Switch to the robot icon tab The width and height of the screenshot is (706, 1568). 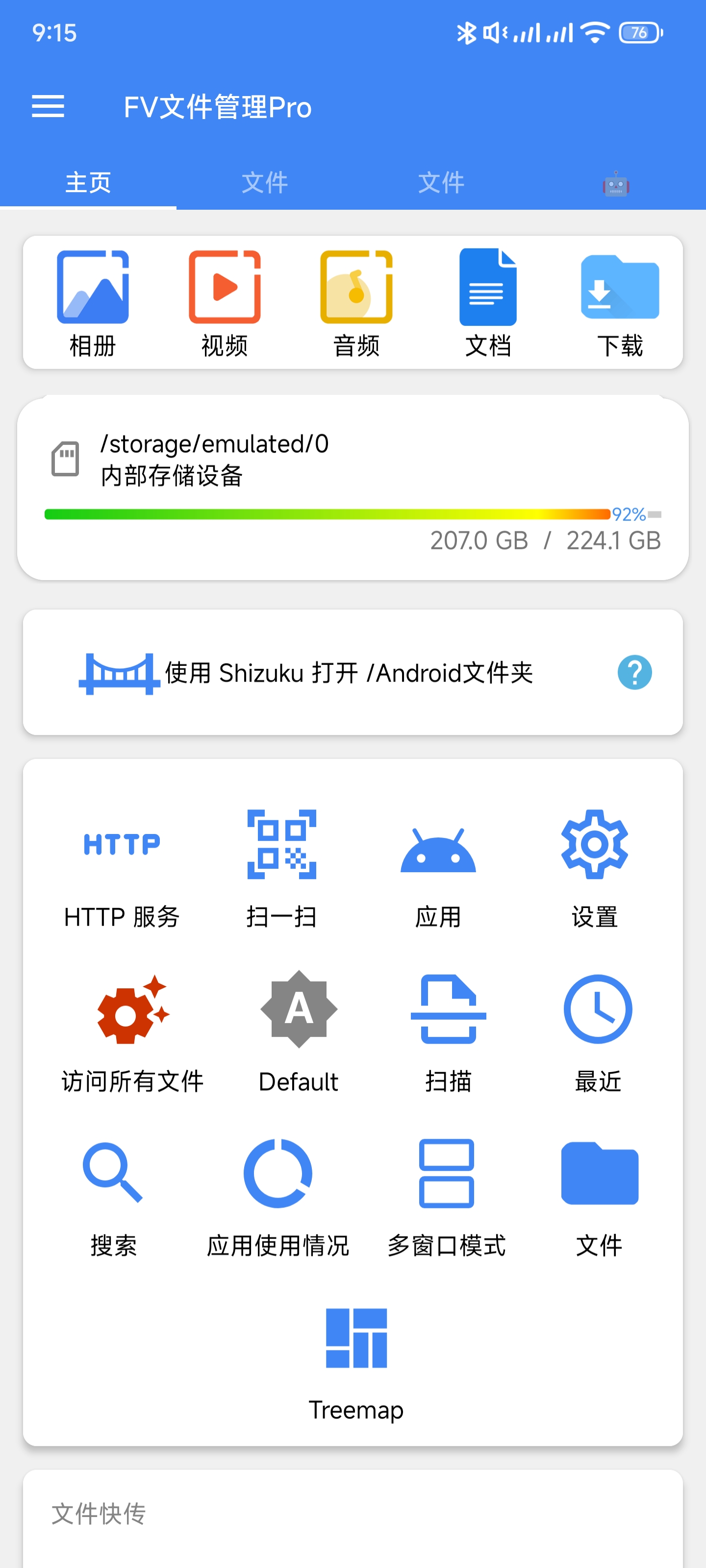pos(616,183)
